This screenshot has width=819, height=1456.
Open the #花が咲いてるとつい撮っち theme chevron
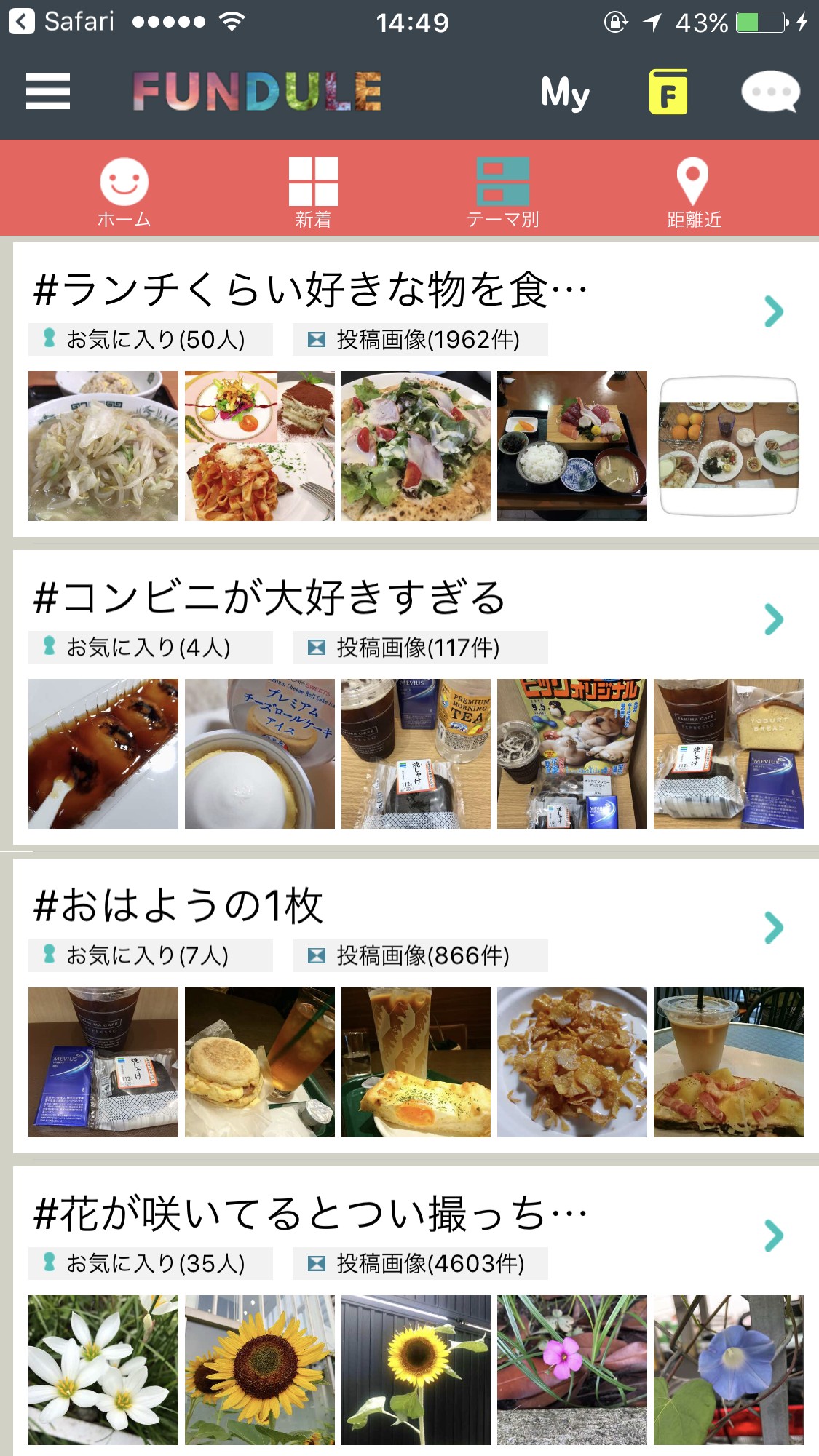773,1236
